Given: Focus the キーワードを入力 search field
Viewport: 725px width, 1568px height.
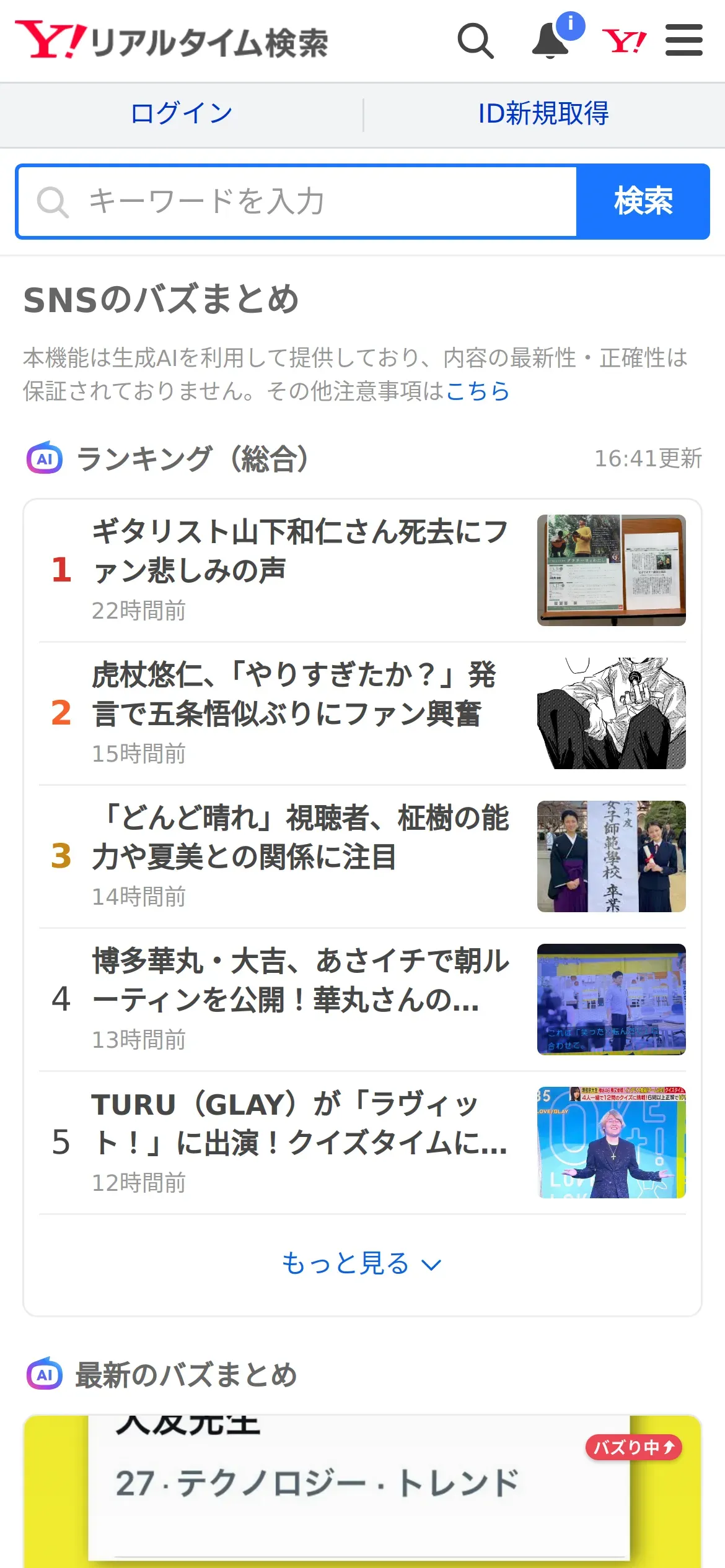Looking at the screenshot, I should pos(297,201).
